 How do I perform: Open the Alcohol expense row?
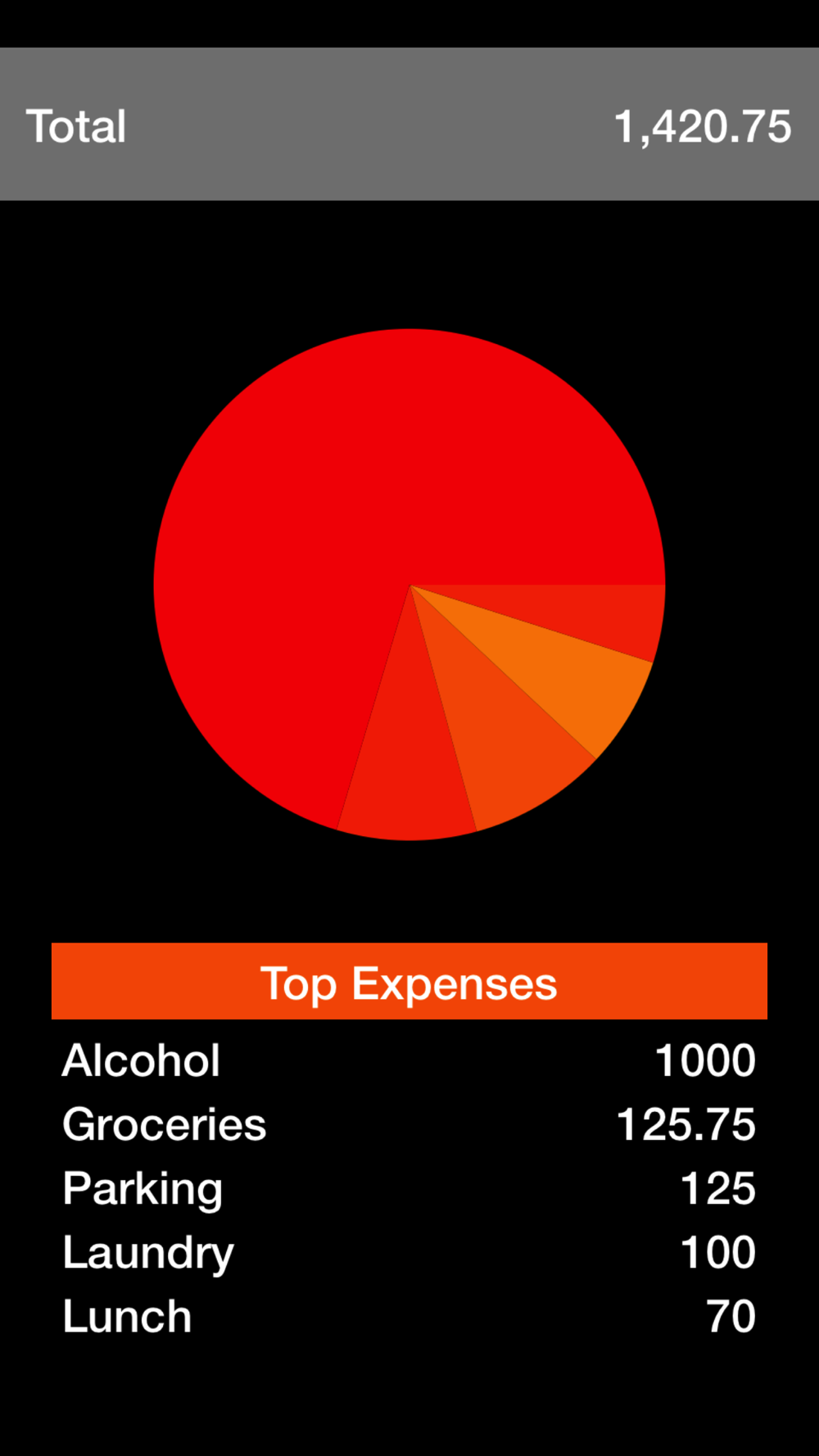[x=409, y=1060]
